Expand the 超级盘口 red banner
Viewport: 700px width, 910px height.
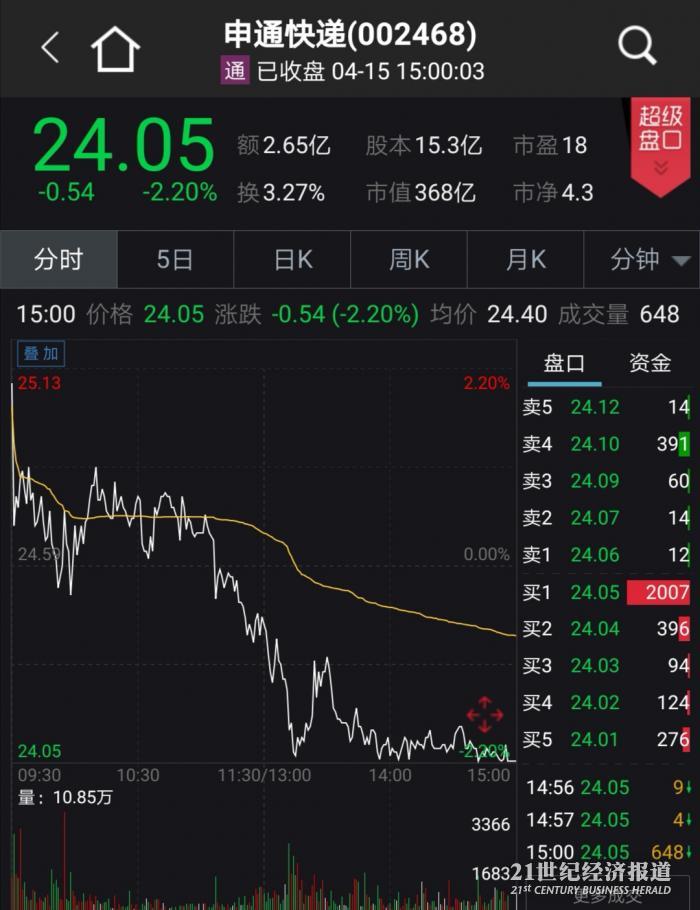660,143
